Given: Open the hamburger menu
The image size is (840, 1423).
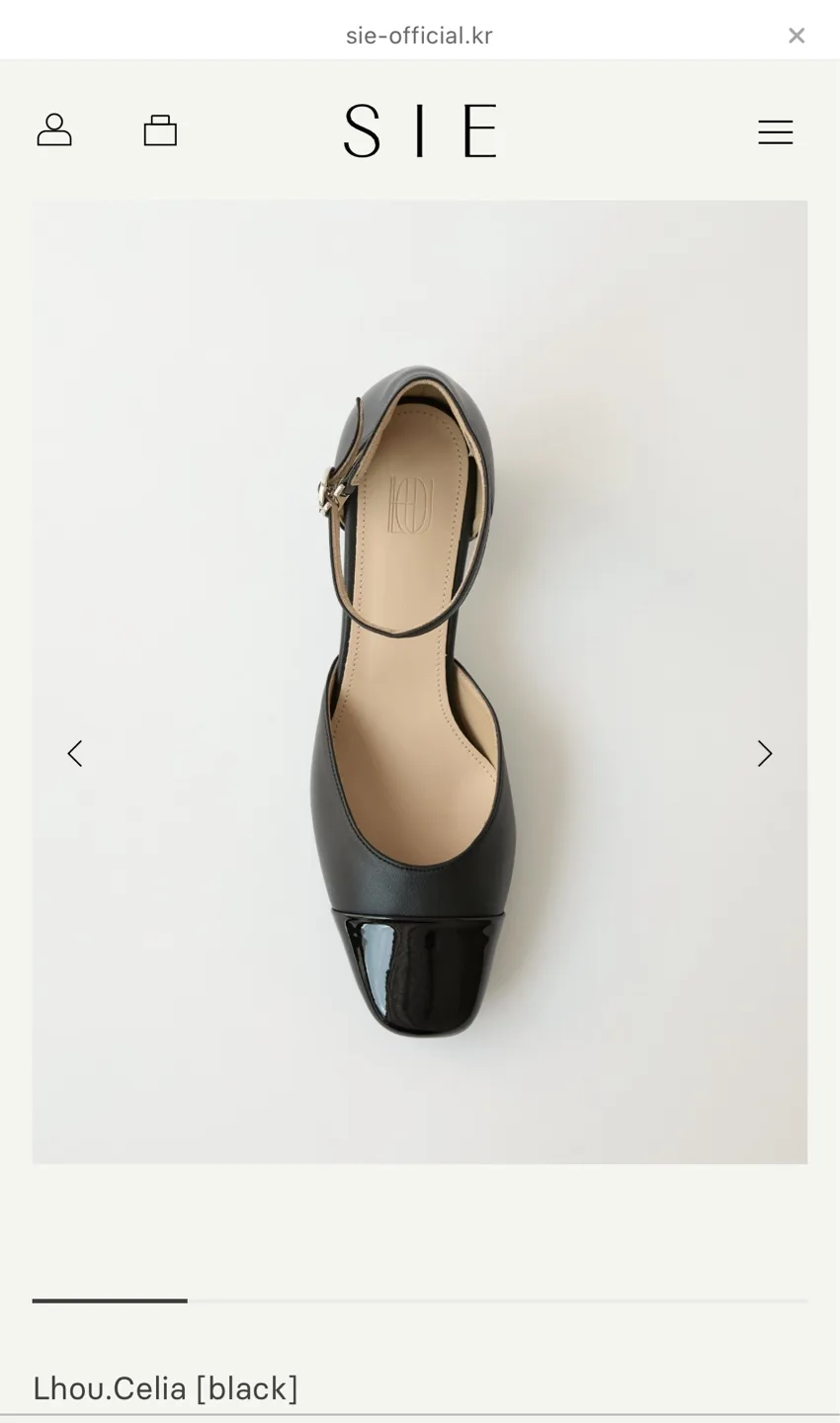Looking at the screenshot, I should 775,132.
